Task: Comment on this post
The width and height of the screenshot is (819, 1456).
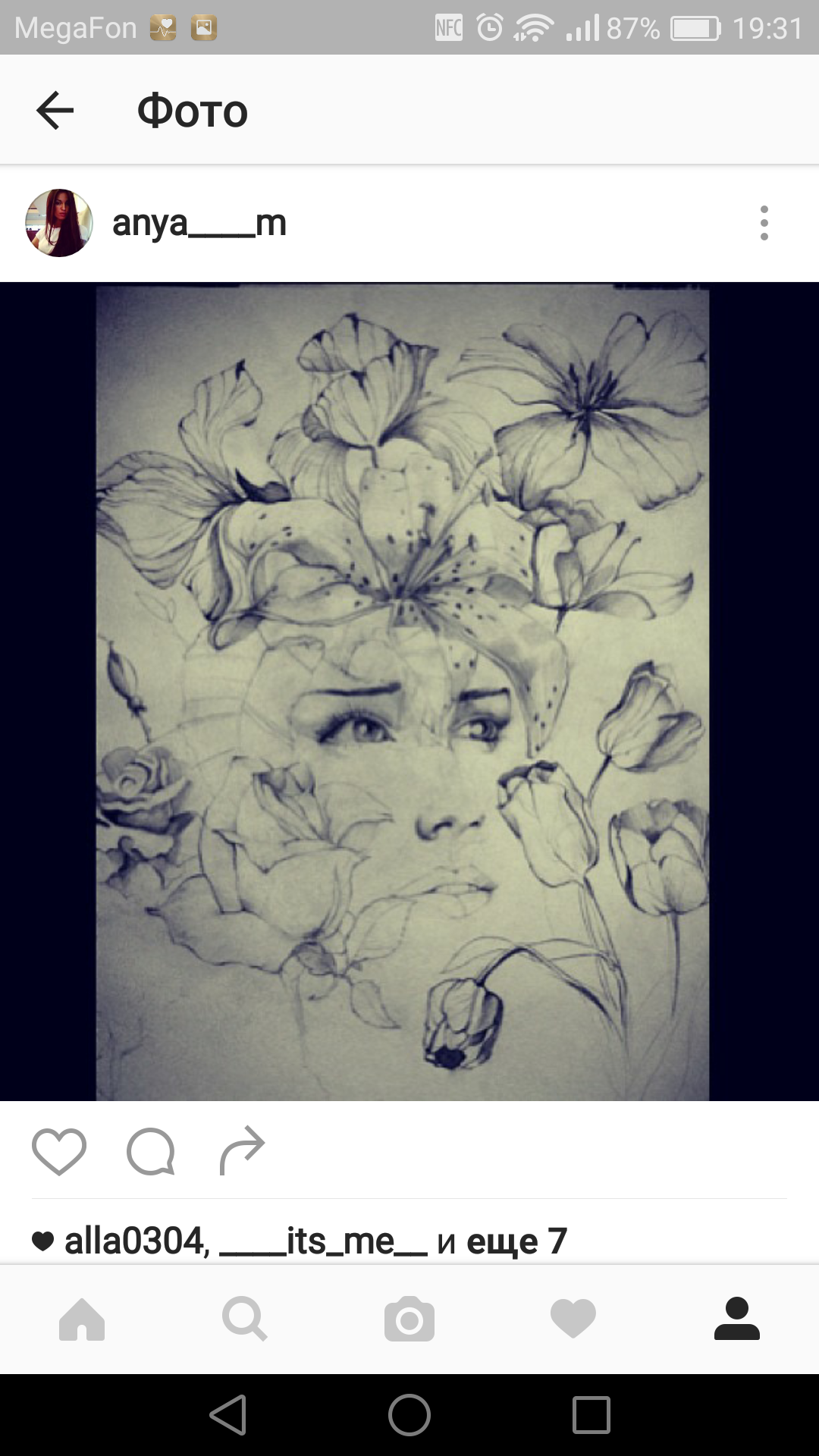Action: point(150,1151)
